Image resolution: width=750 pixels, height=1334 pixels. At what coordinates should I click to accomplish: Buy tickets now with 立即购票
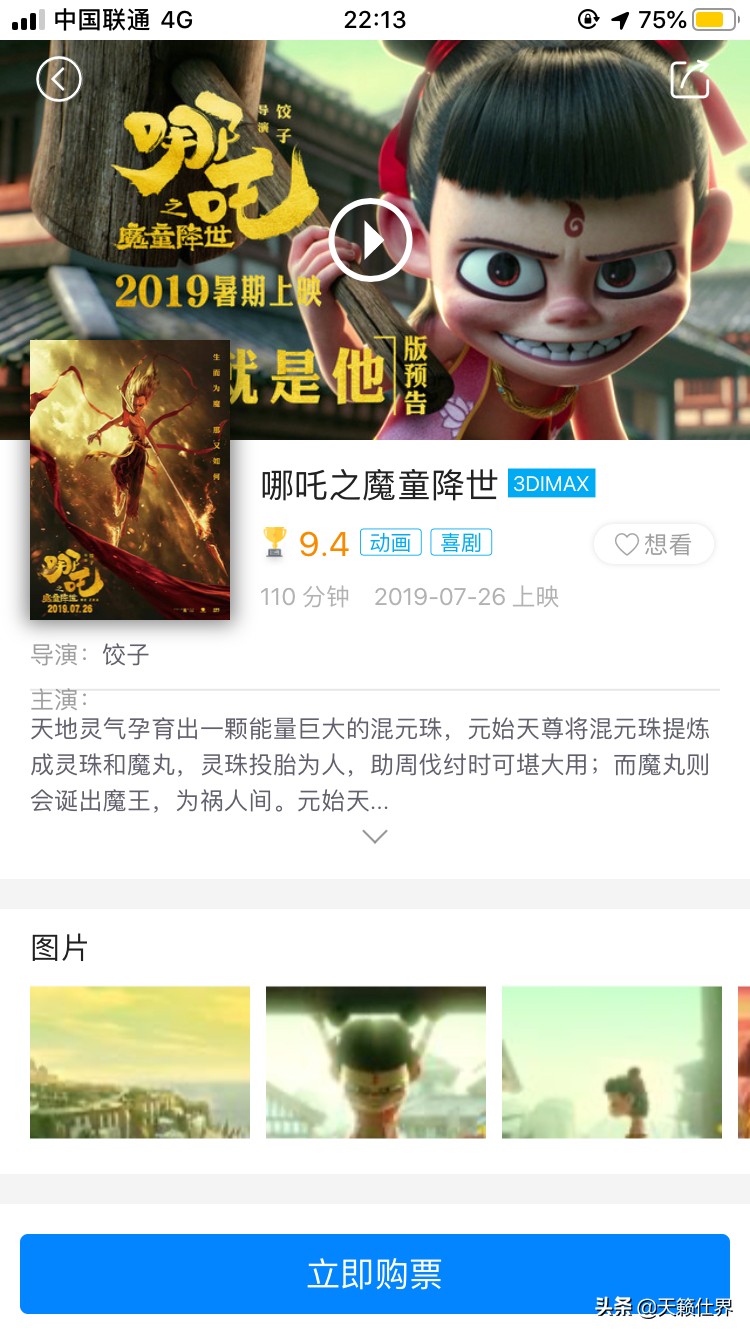(375, 1274)
